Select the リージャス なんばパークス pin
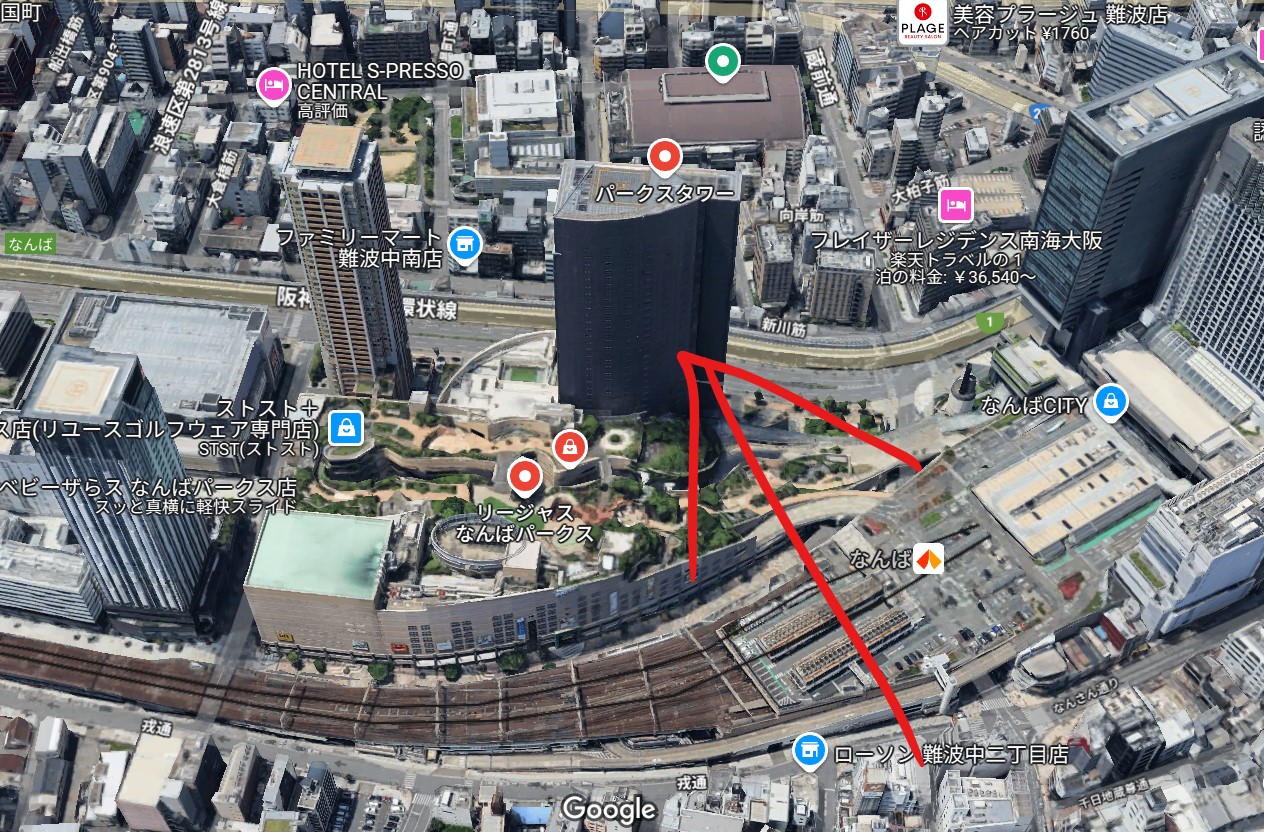Viewport: 1264px width, 832px height. click(524, 478)
